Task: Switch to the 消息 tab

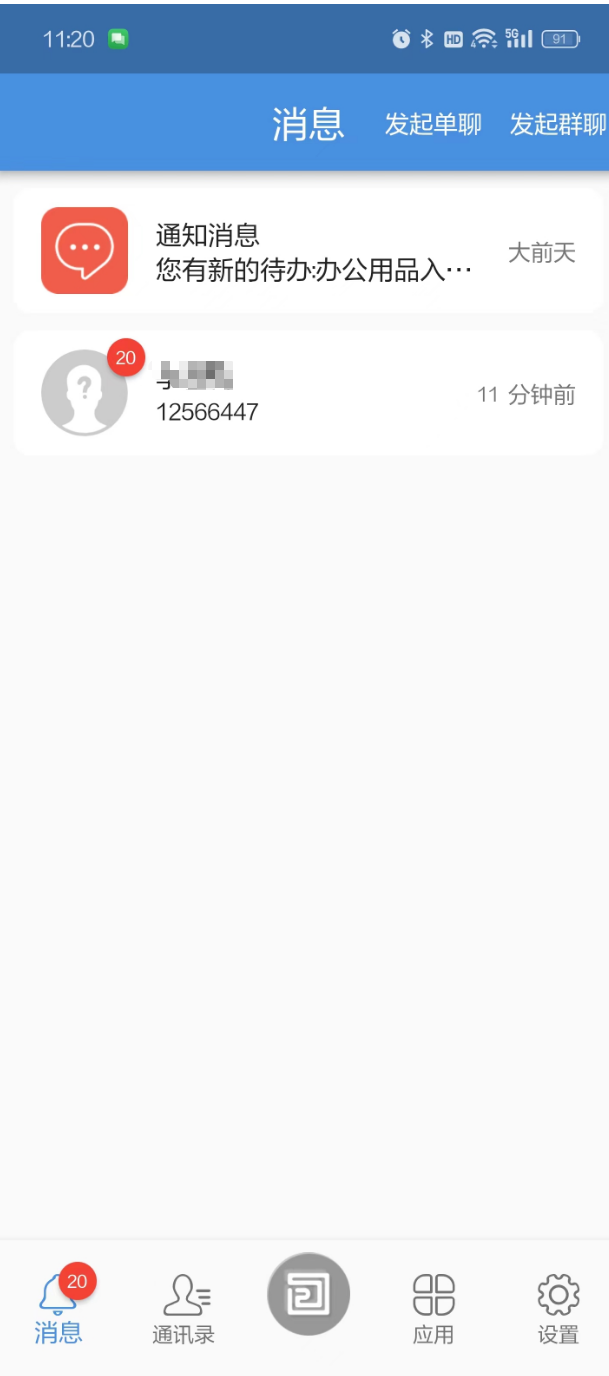Action: pos(59,1307)
